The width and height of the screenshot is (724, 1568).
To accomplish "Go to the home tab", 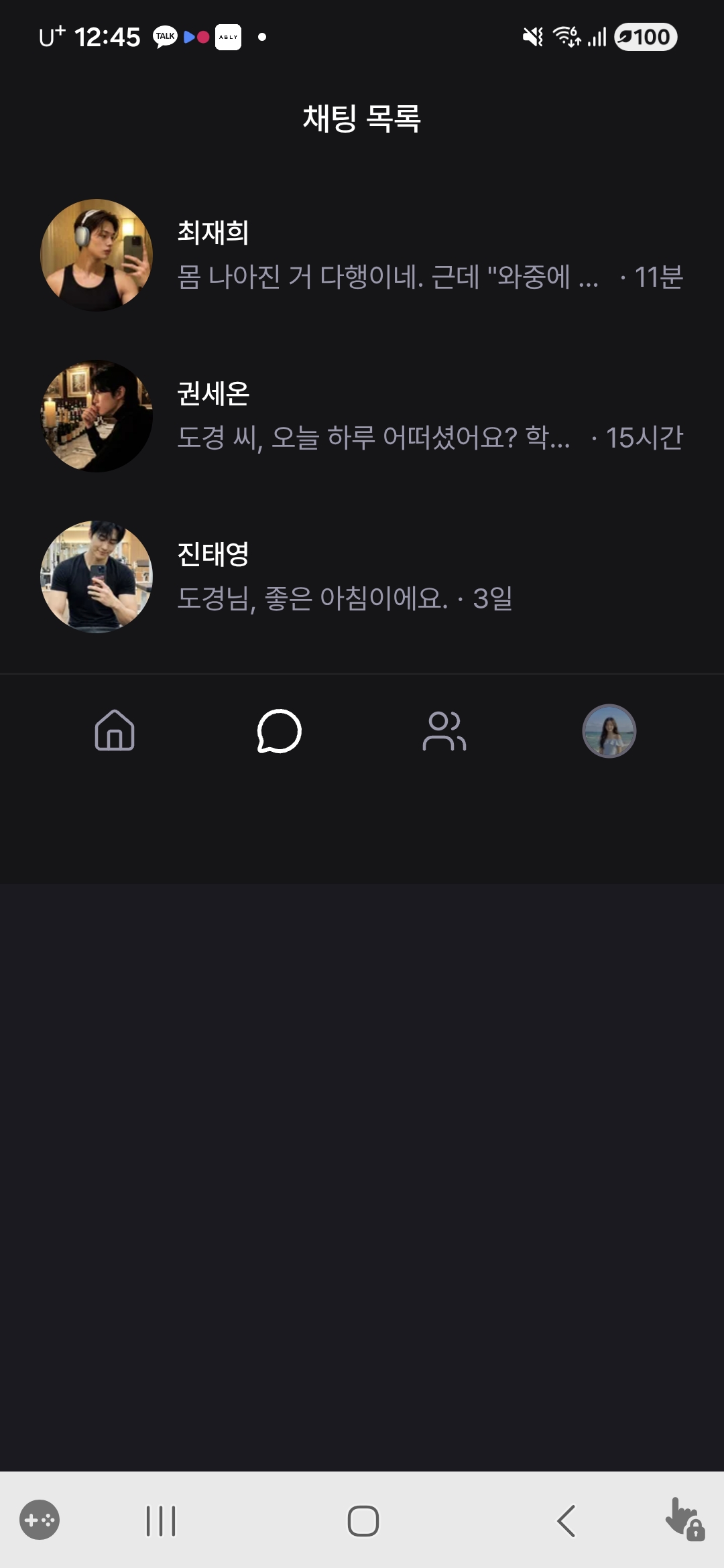I will pos(115,730).
